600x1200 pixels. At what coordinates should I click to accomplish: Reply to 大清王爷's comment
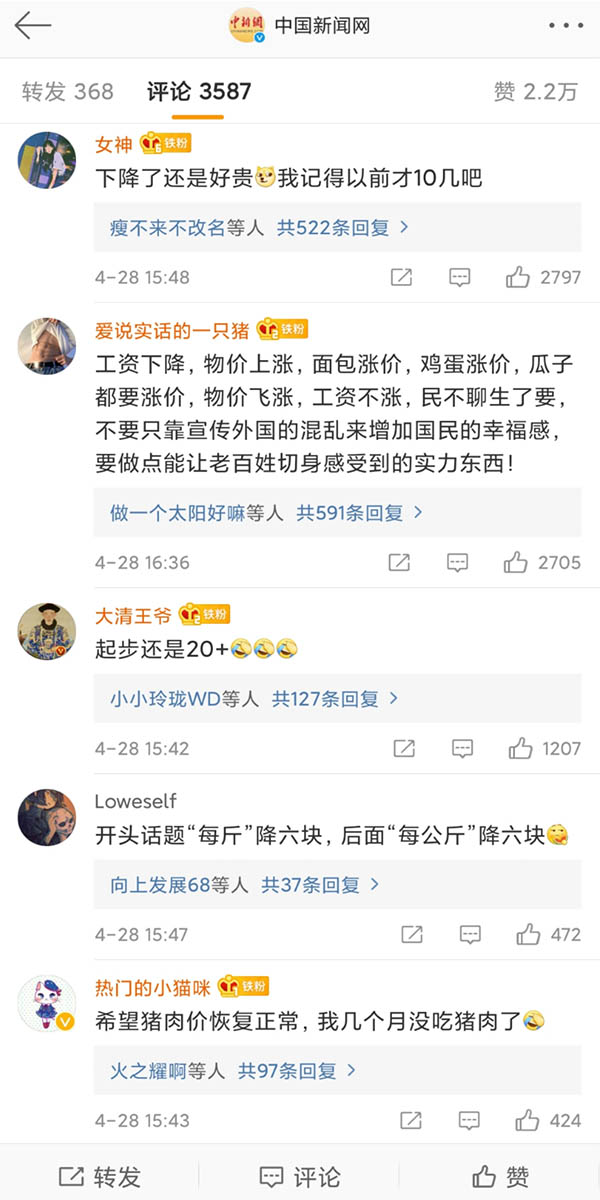point(462,748)
